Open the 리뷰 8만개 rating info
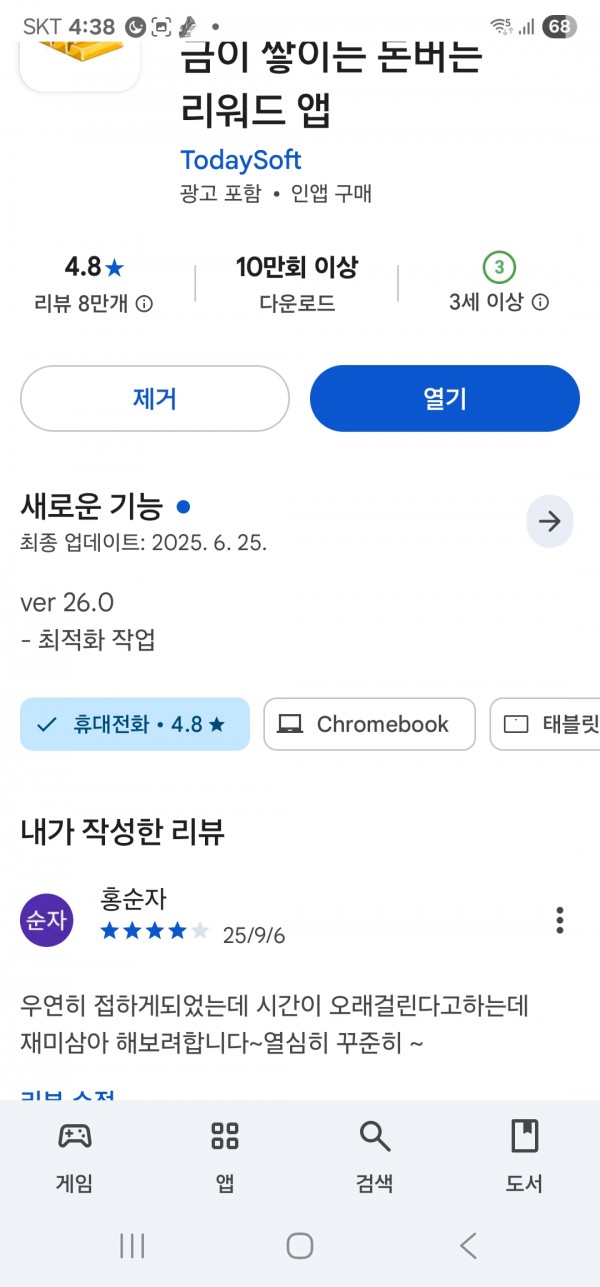 point(94,303)
